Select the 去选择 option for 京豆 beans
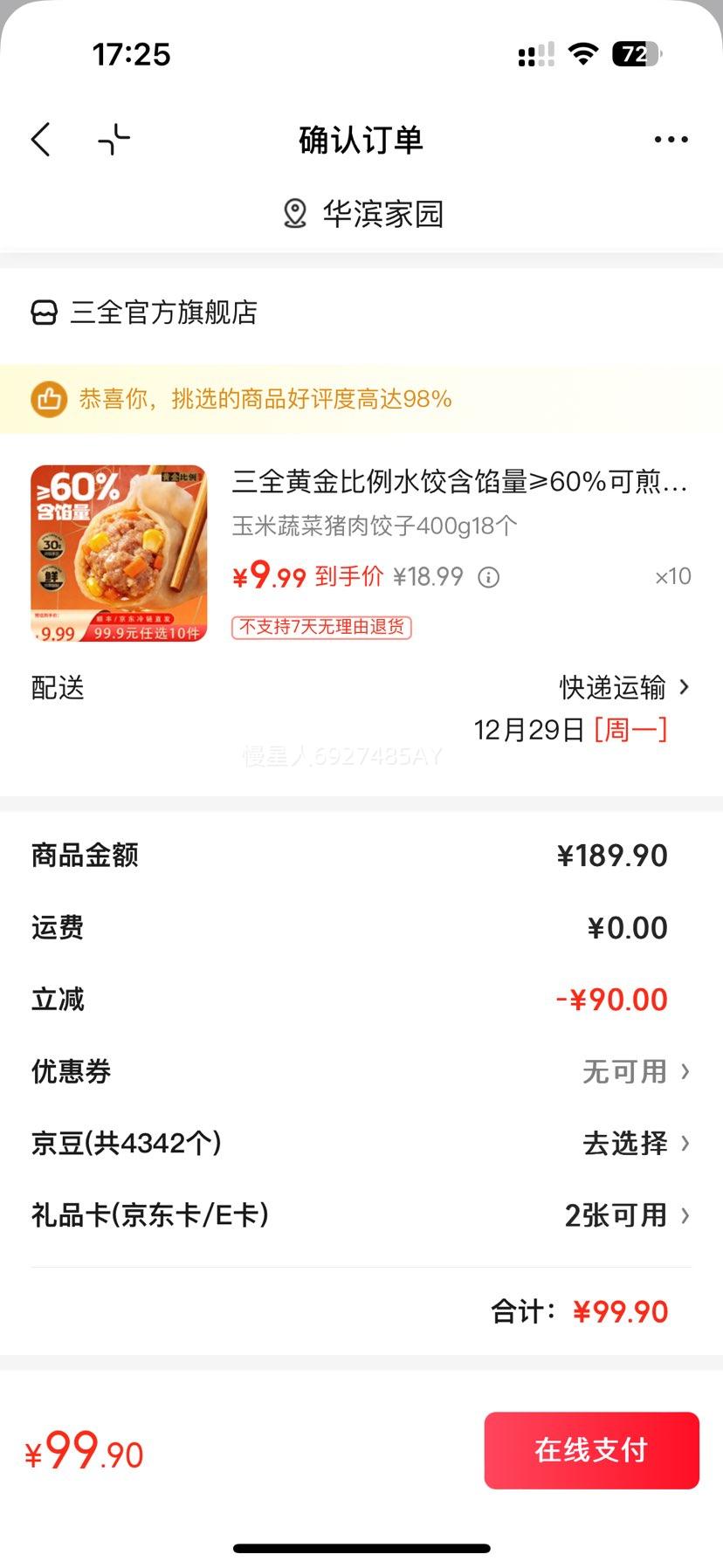 pyautogui.click(x=623, y=1143)
